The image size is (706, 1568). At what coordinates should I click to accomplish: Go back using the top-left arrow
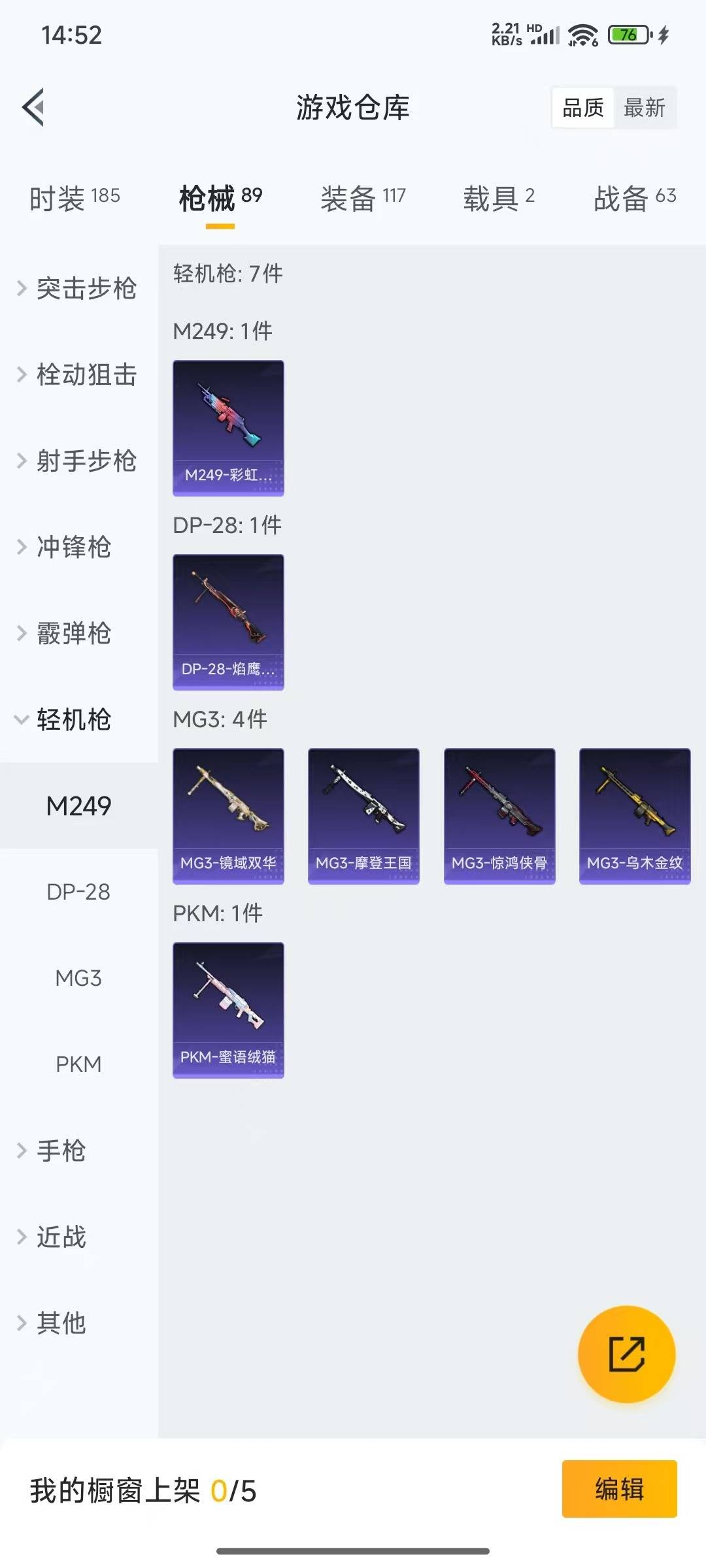(x=33, y=107)
